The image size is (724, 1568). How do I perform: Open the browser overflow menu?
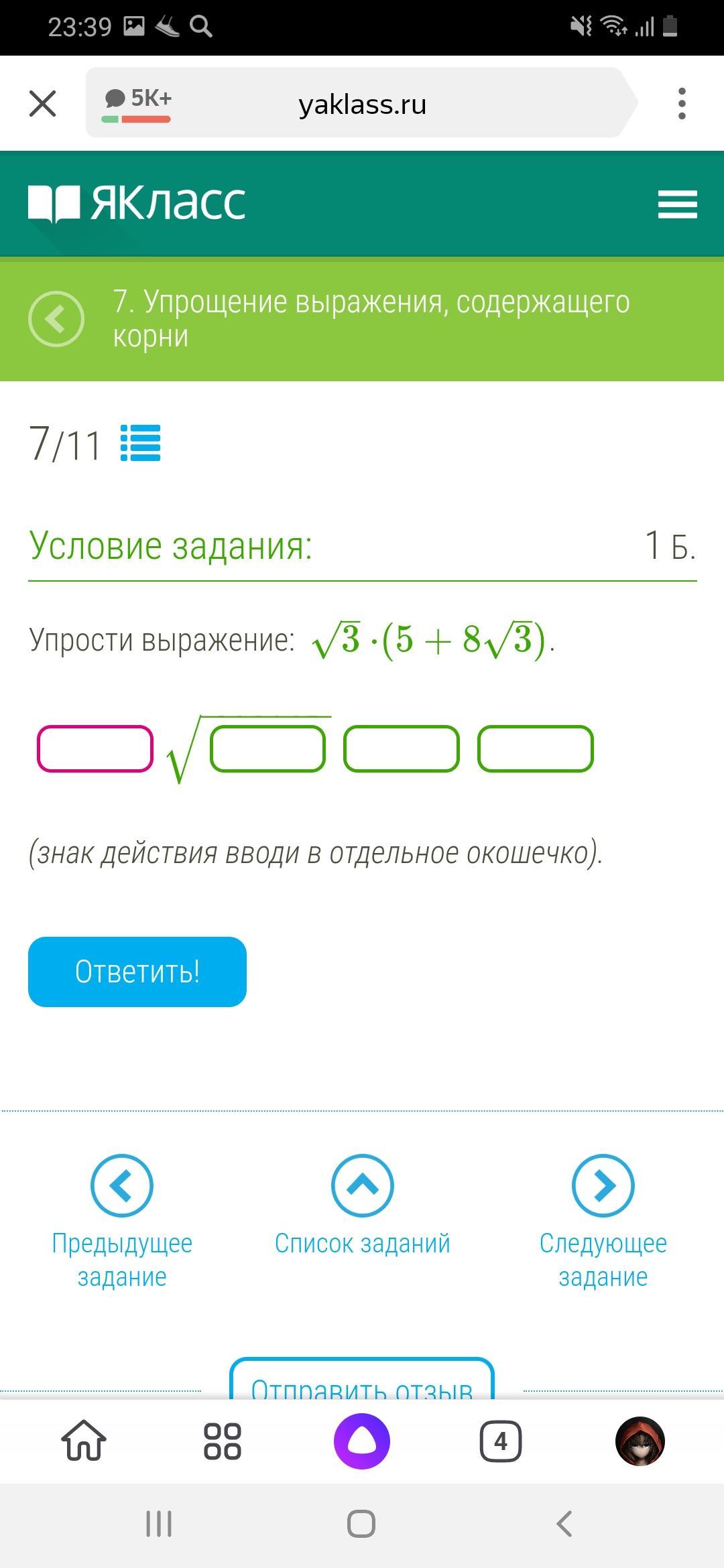[682, 104]
